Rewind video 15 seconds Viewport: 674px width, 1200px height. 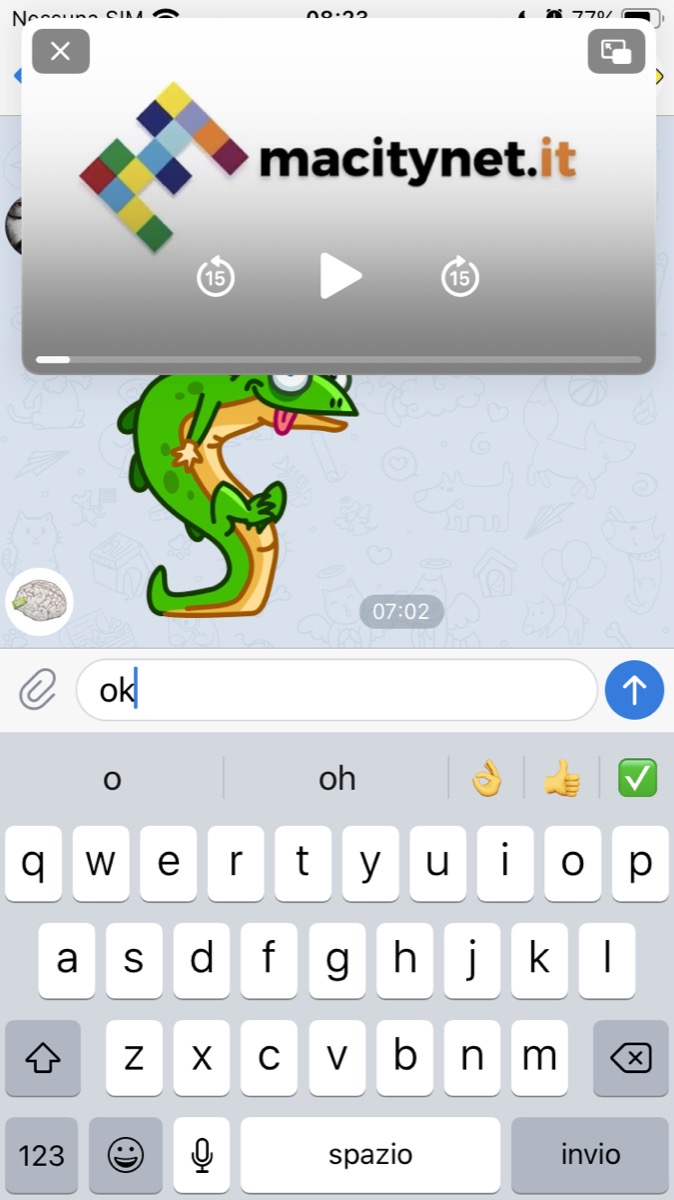(215, 277)
